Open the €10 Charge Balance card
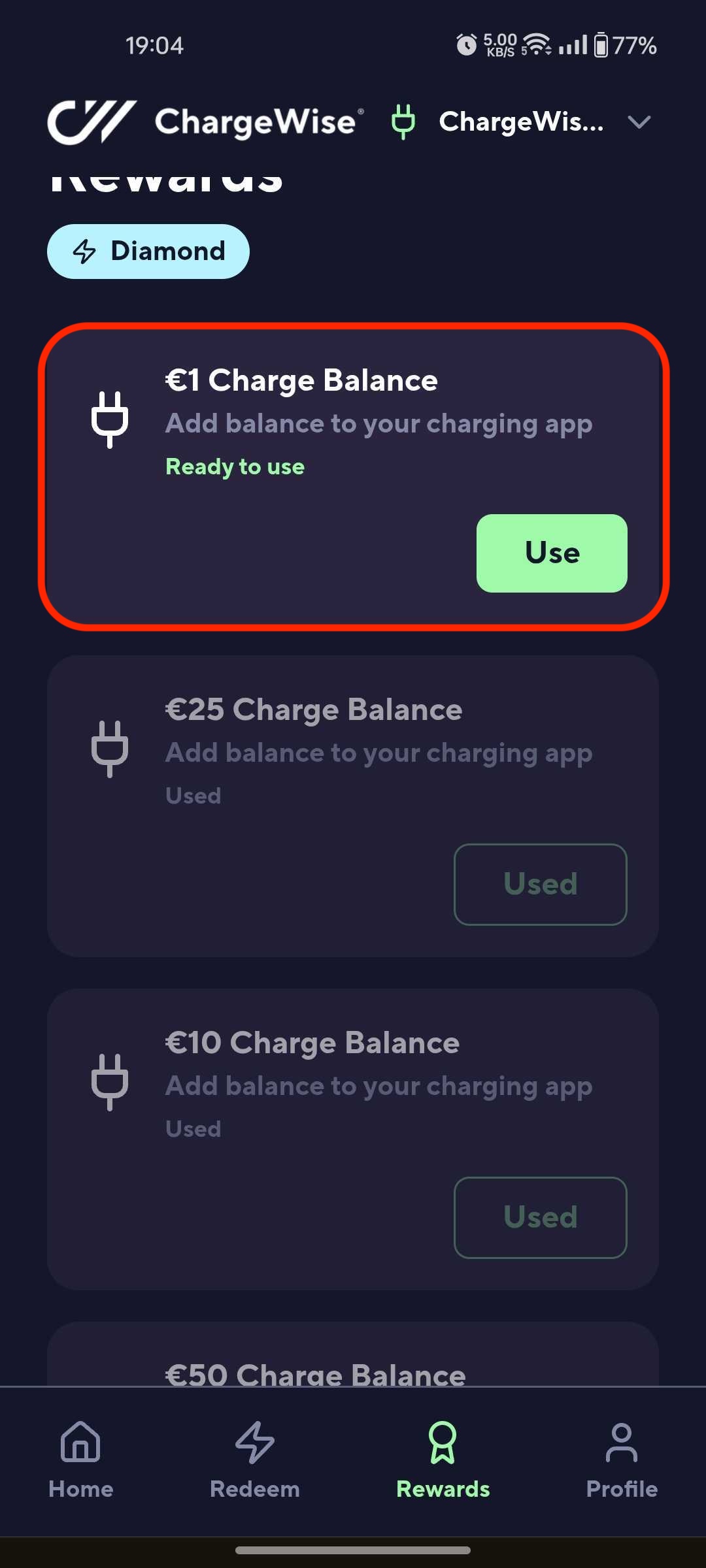The image size is (706, 1568). tap(314, 1085)
